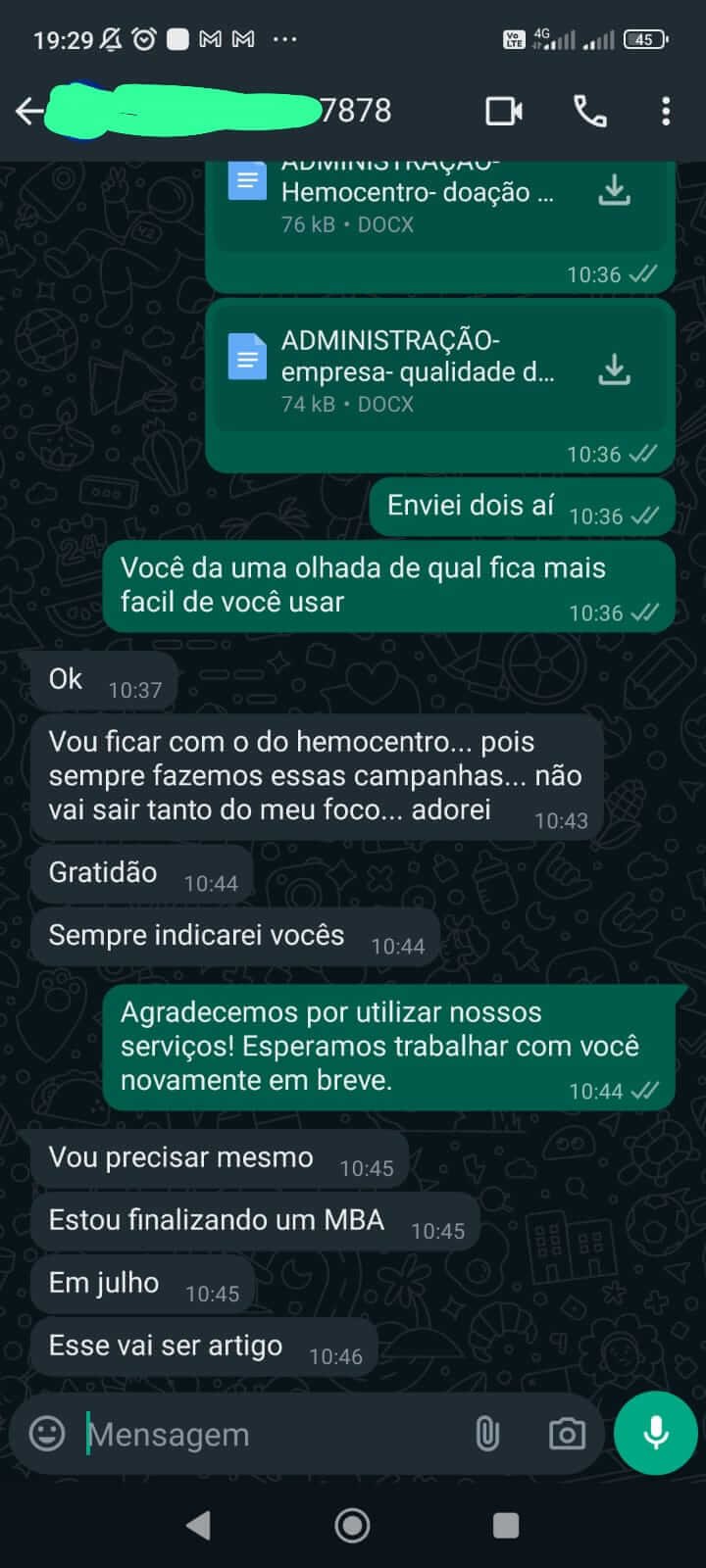Open the overflow menu

coord(666,112)
